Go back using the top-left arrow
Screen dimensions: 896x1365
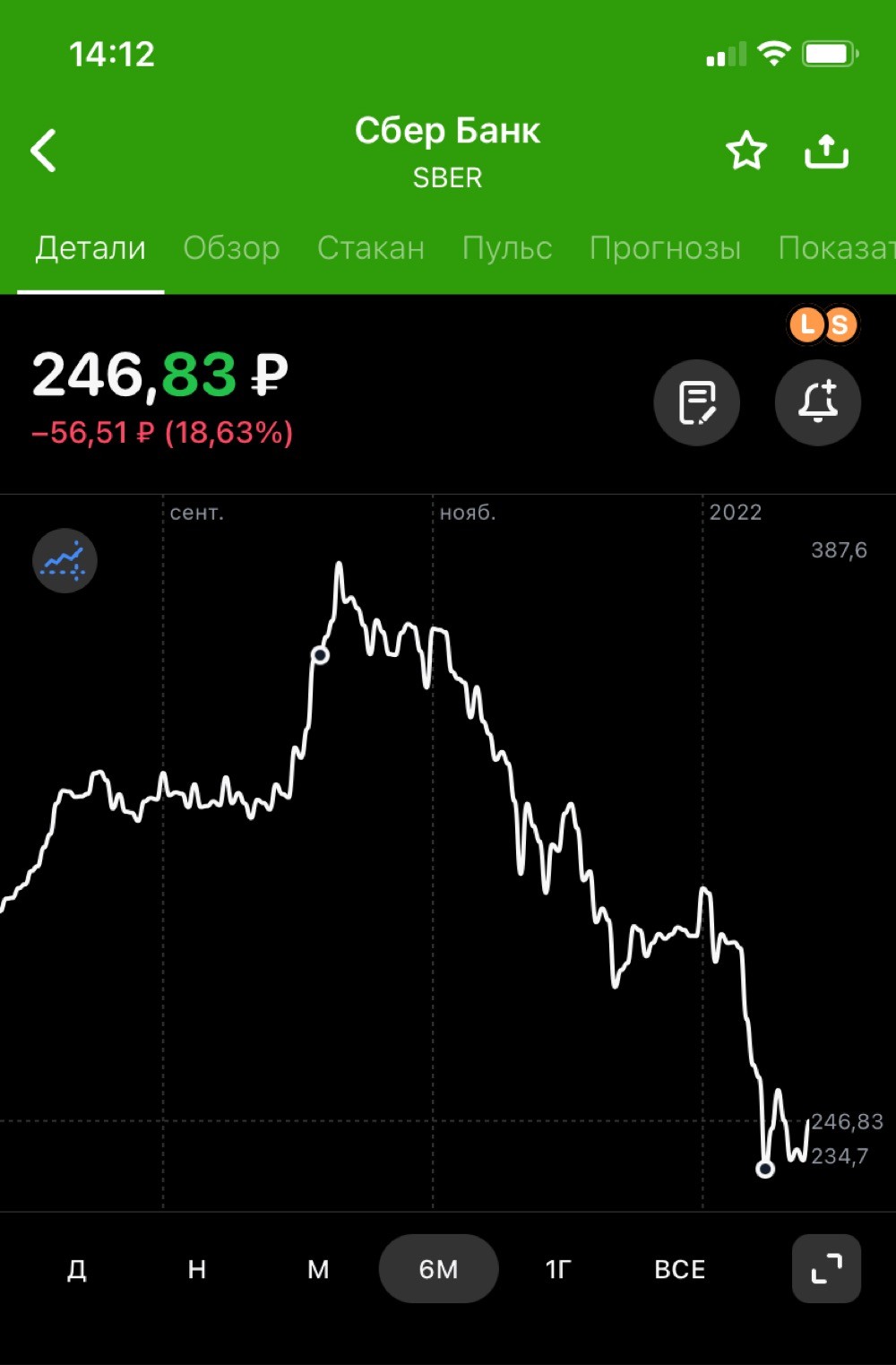point(43,151)
